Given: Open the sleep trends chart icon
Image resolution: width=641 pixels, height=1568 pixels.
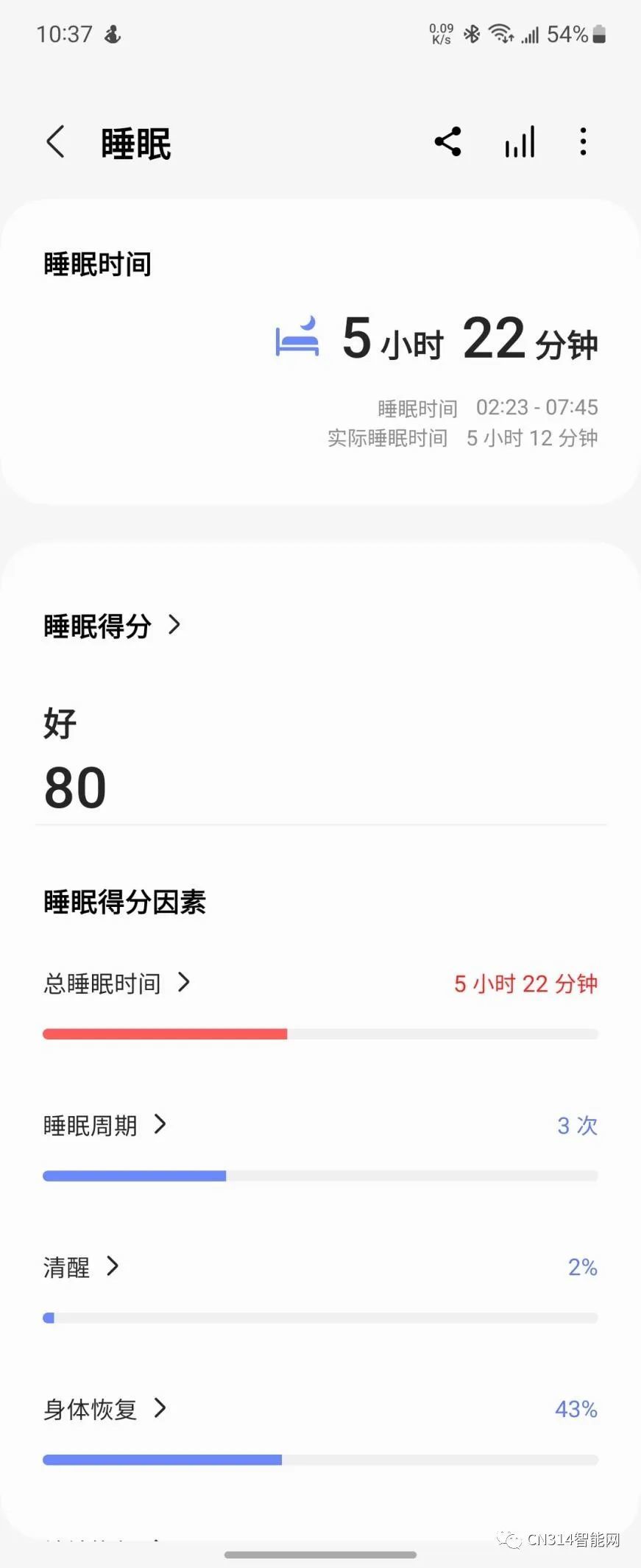Looking at the screenshot, I should coord(520,141).
